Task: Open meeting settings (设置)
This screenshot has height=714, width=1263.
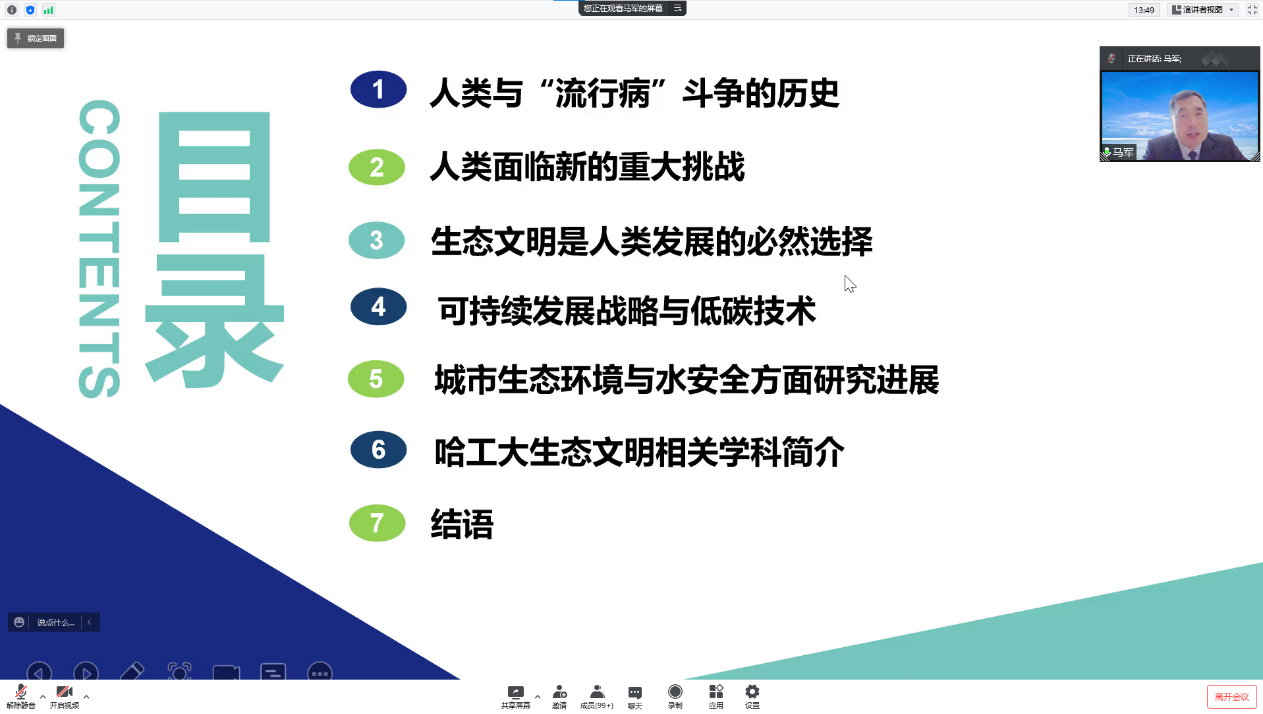Action: click(x=752, y=696)
